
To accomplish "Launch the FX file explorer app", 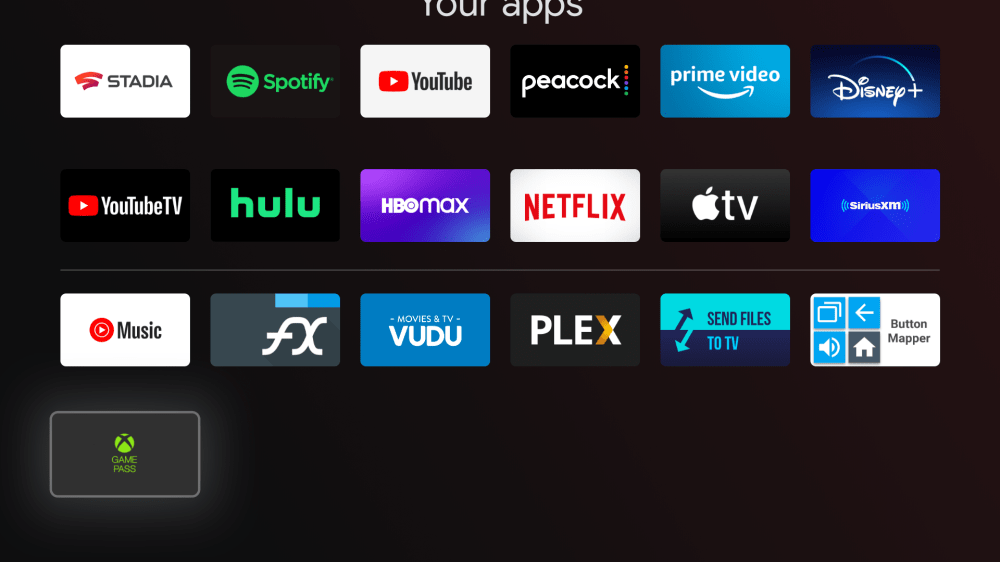I will (275, 329).
